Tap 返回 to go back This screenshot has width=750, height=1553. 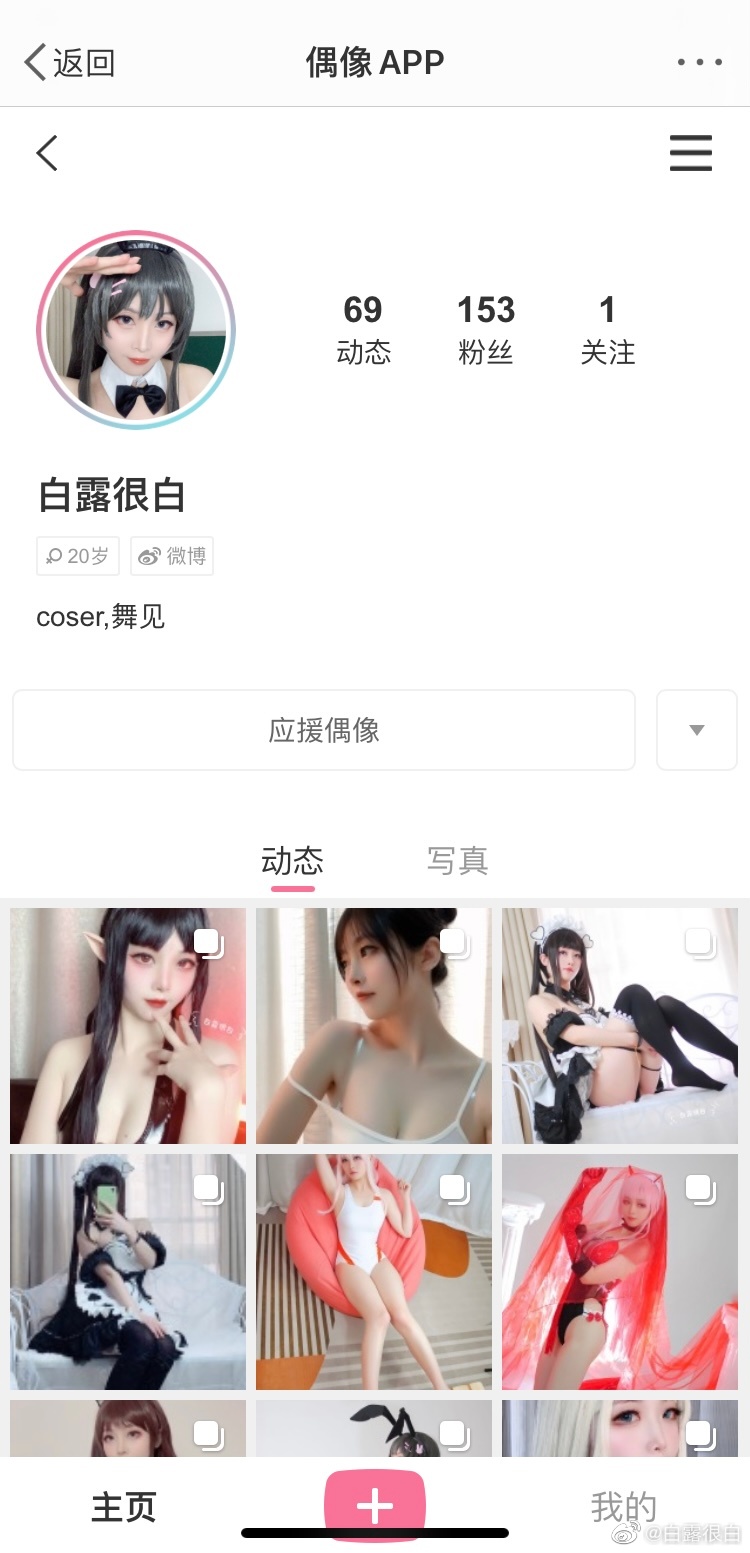[x=70, y=62]
